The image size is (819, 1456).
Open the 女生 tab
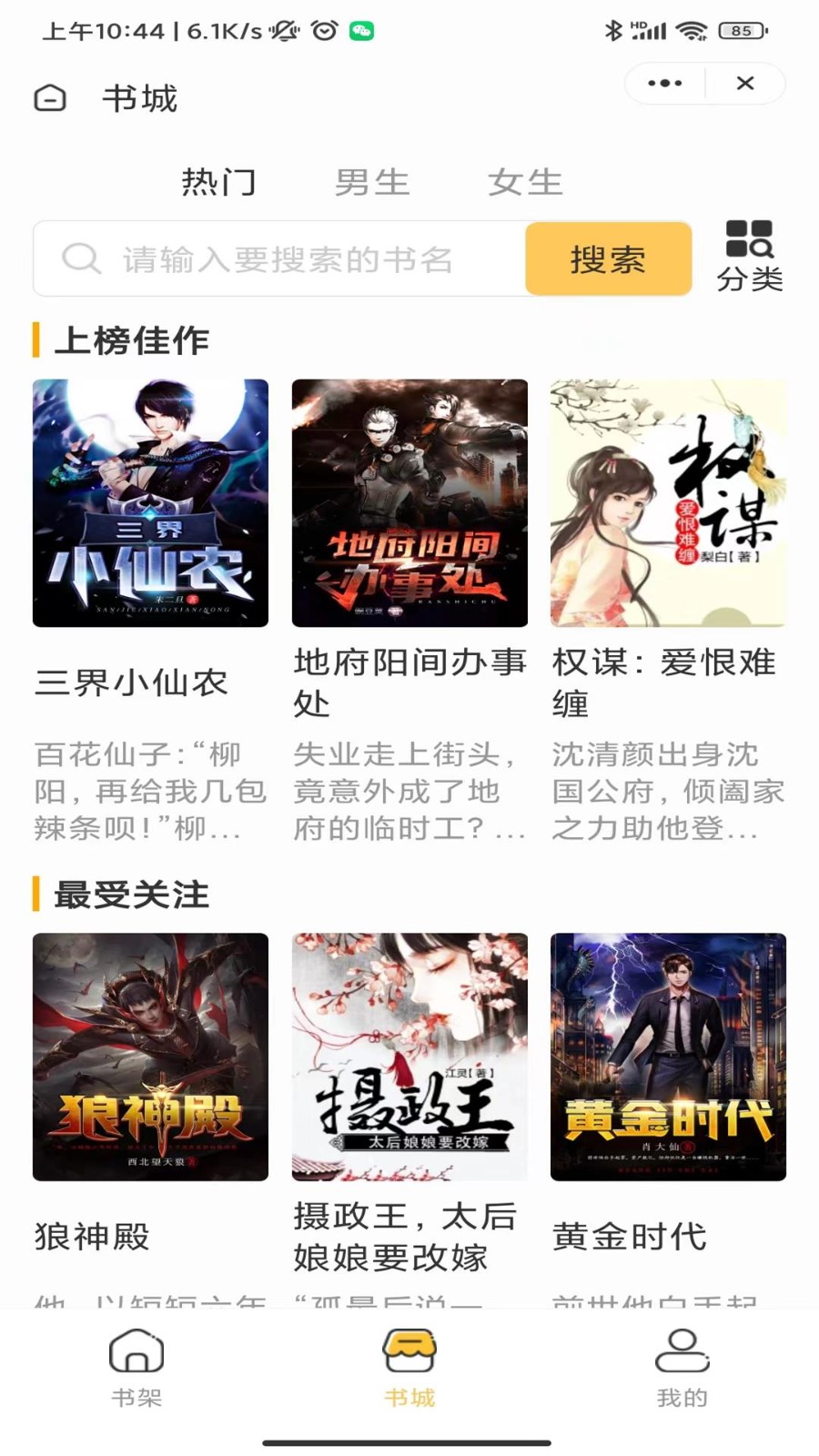pyautogui.click(x=526, y=182)
